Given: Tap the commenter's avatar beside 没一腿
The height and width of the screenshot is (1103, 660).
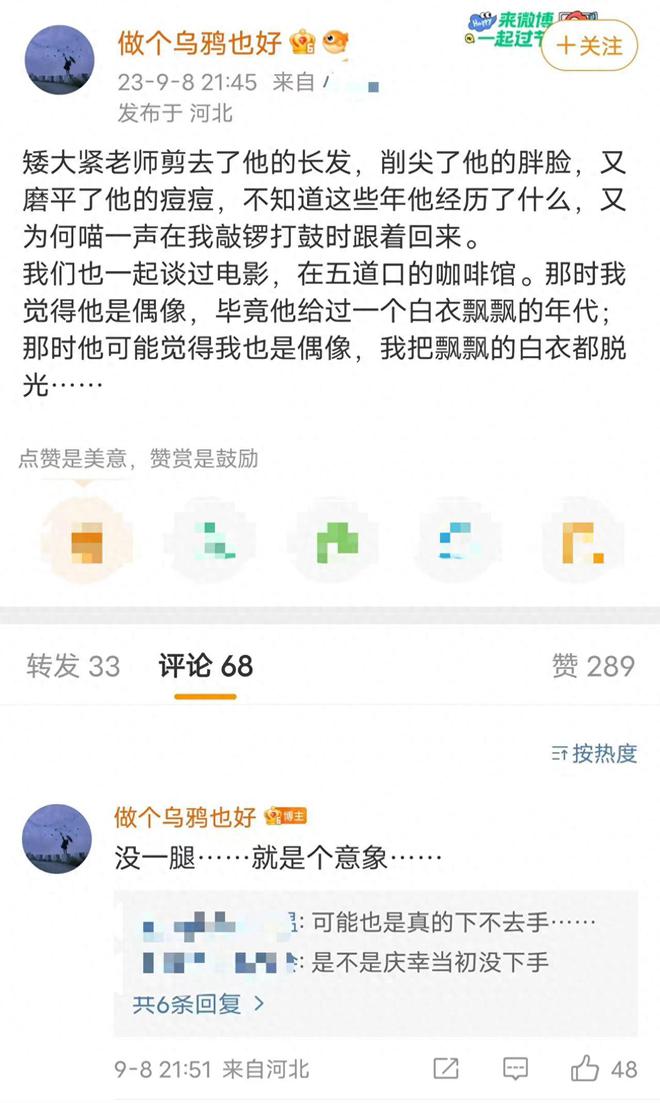Looking at the screenshot, I should coord(57,839).
